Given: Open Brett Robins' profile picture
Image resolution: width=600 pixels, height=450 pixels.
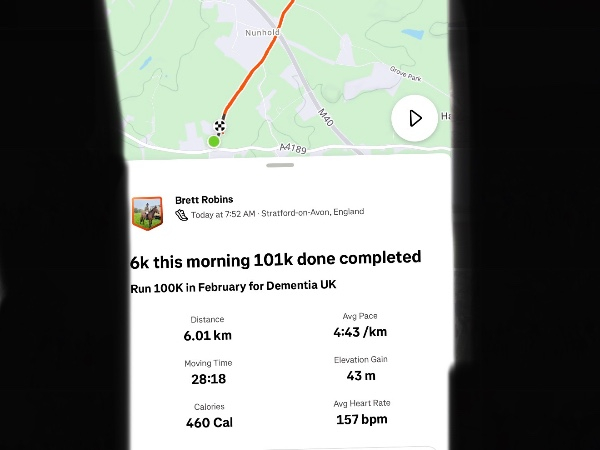Looking at the screenshot, I should coord(147,213).
